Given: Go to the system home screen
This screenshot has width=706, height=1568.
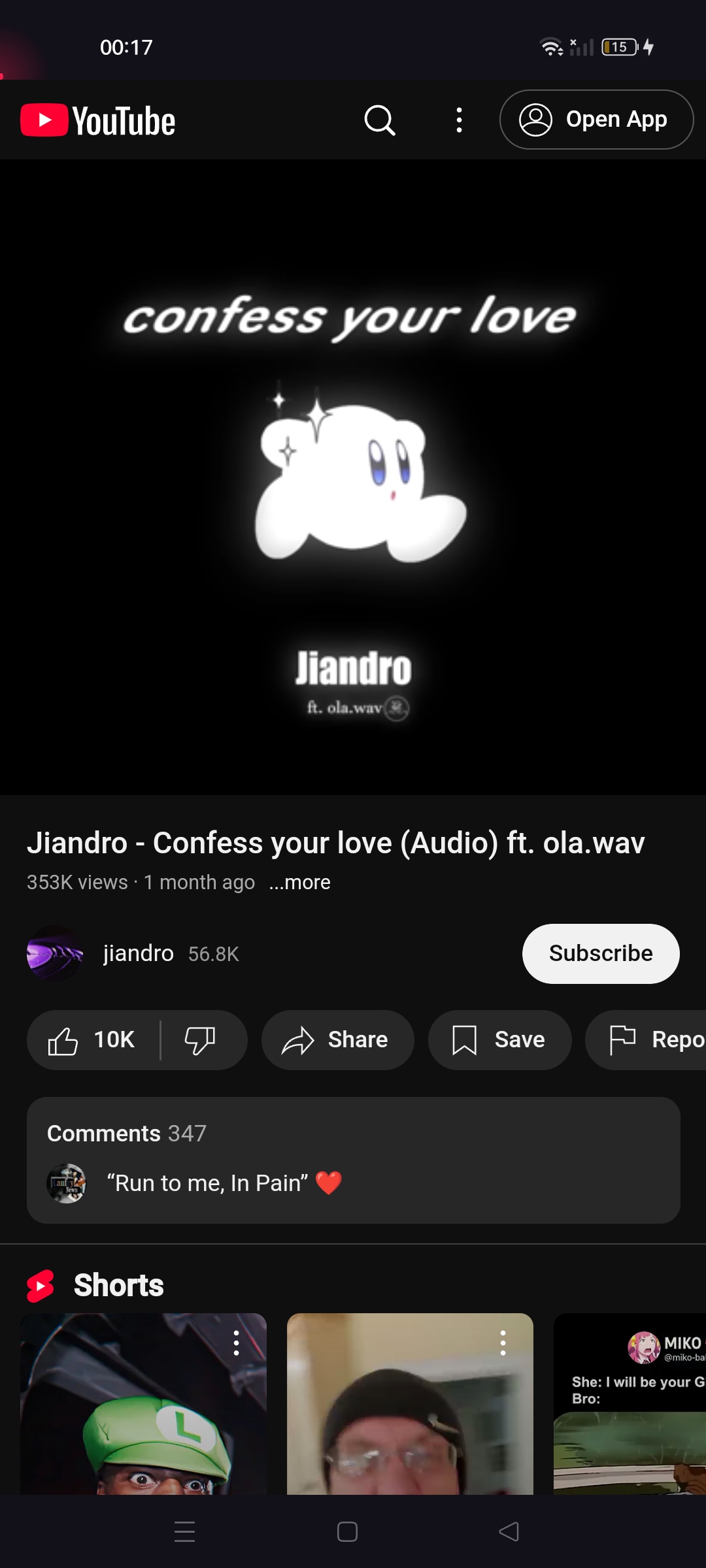Looking at the screenshot, I should [347, 1531].
